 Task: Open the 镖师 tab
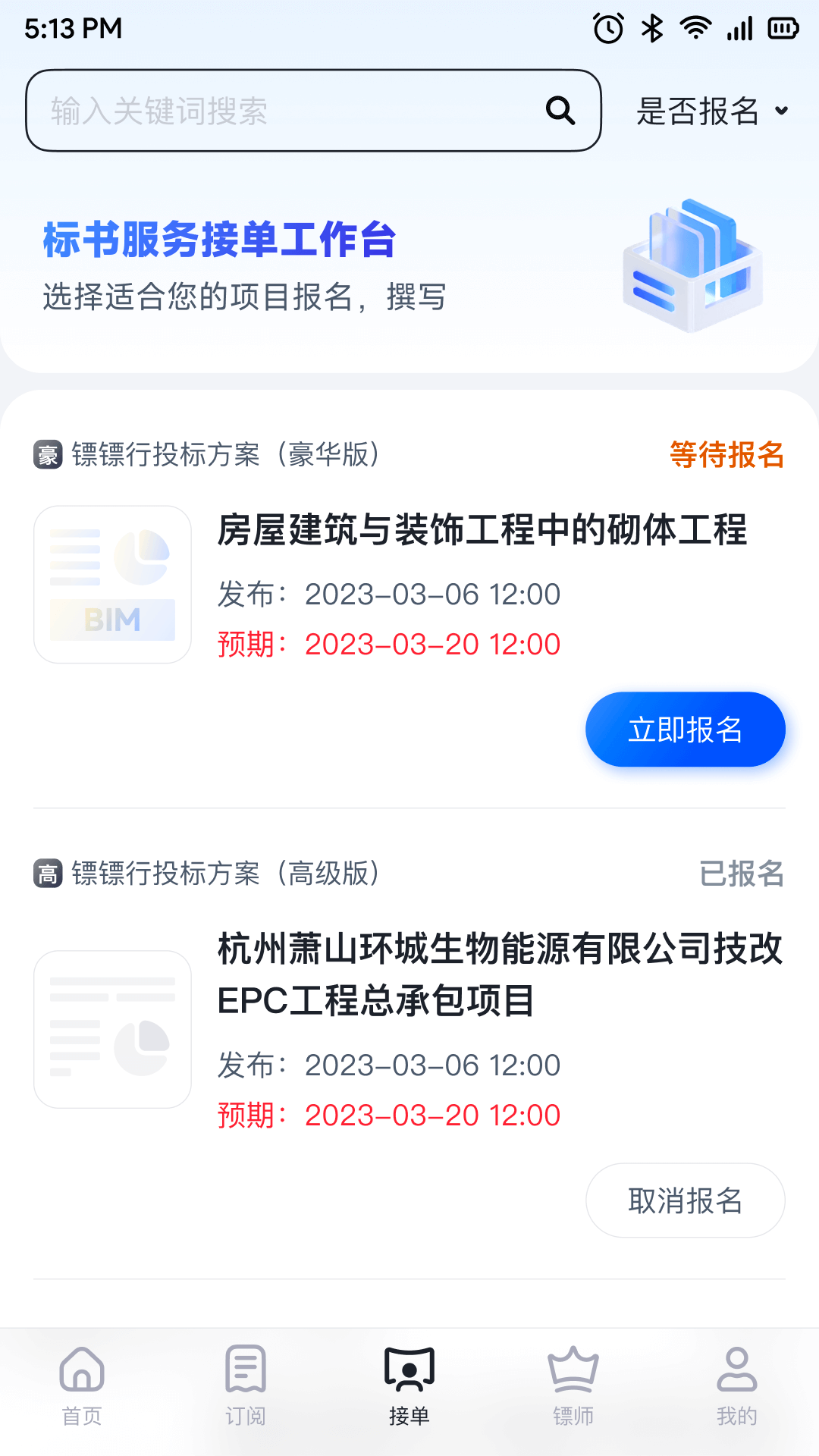[x=573, y=1385]
